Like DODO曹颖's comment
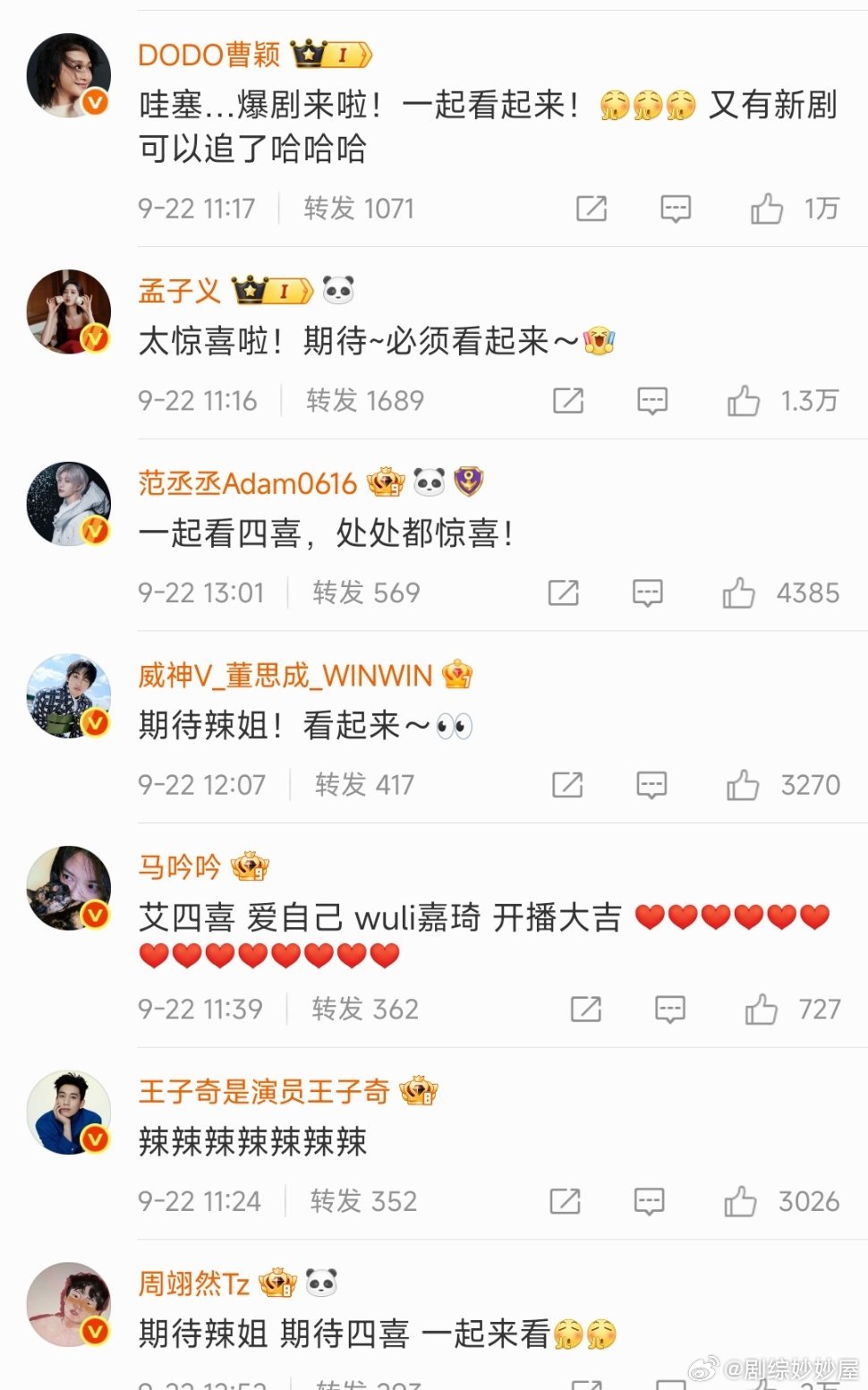 coord(766,209)
